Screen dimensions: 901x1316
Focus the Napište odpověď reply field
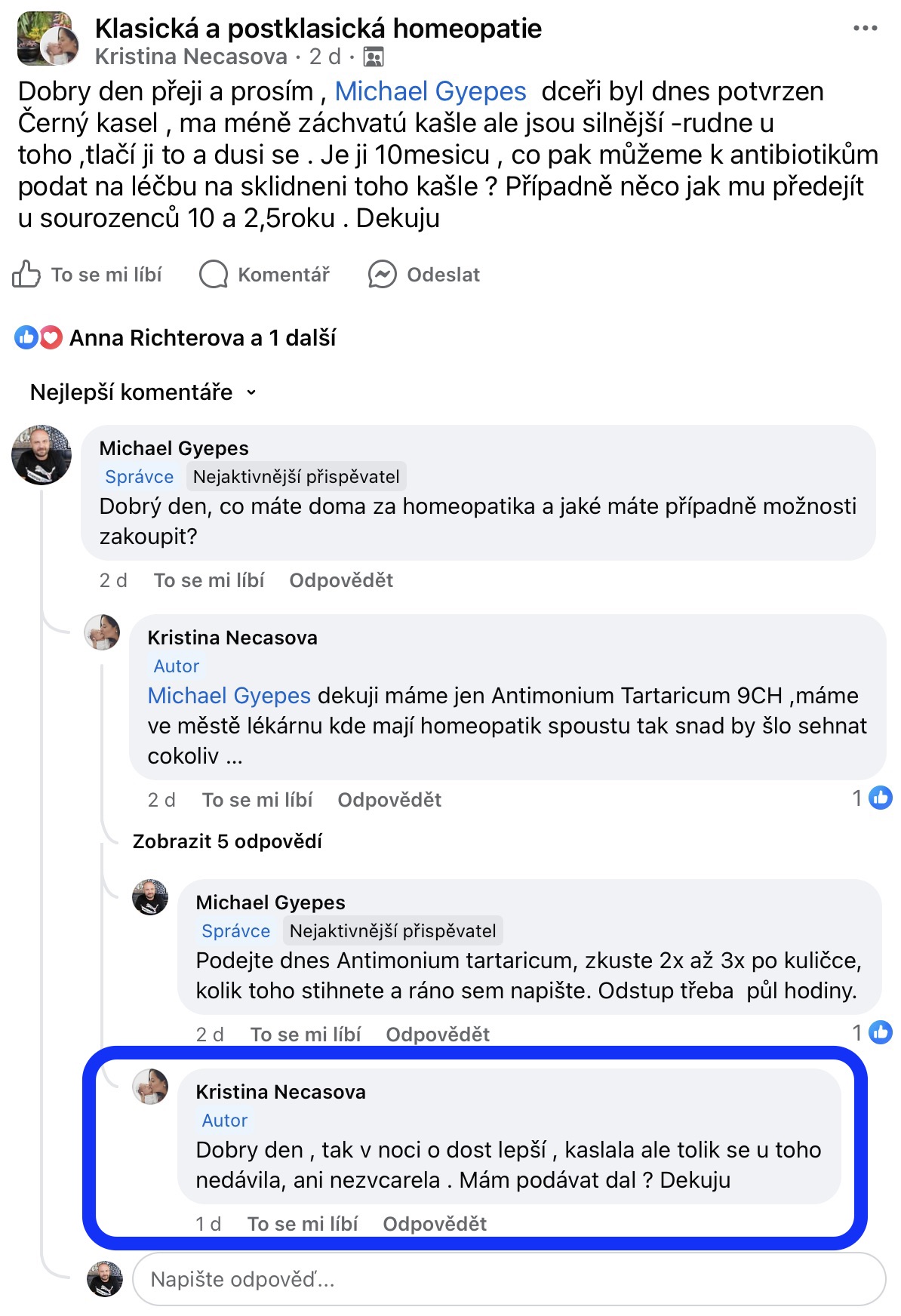tap(508, 1279)
